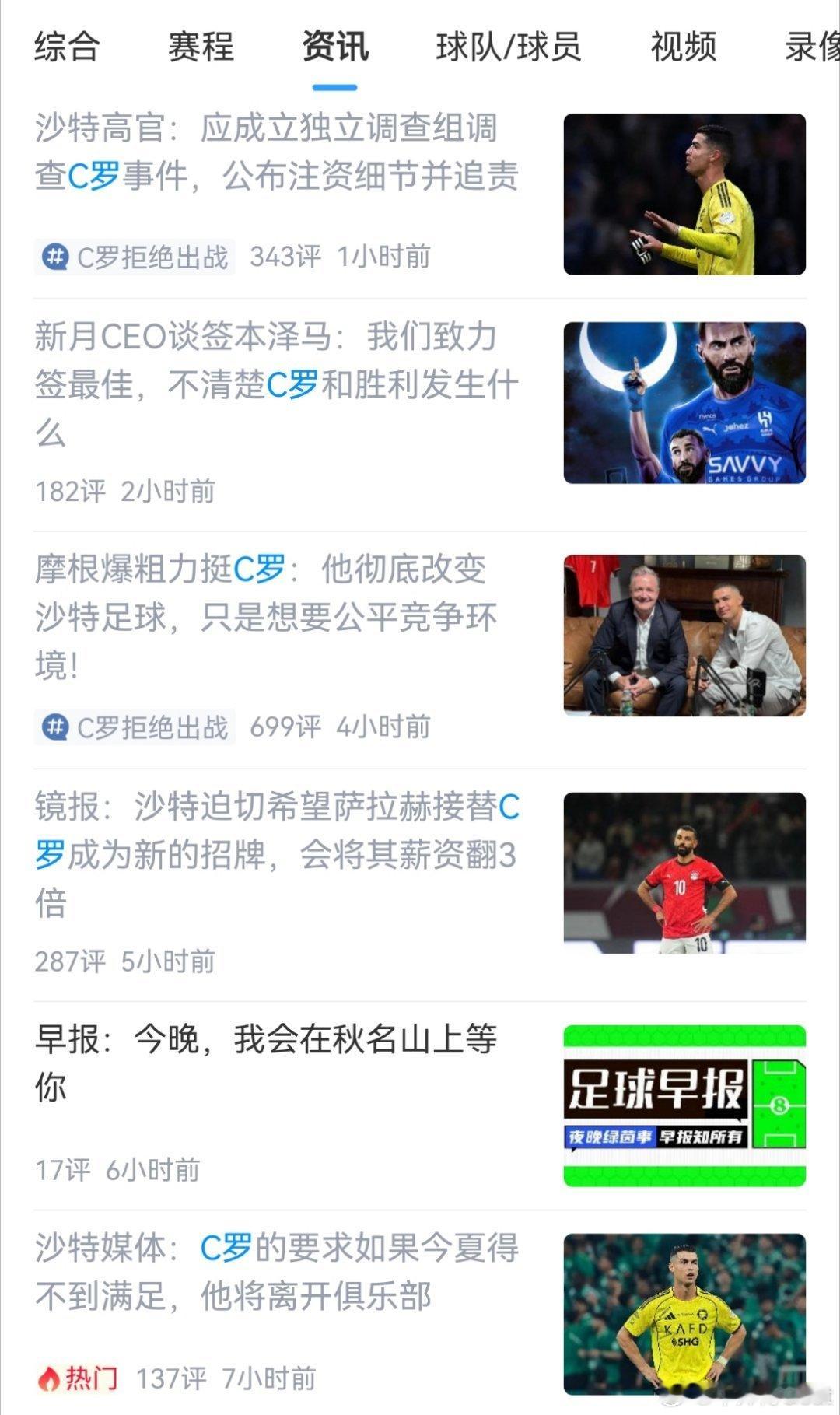
Task: Open the 球队/球员 tab
Action: pos(509,48)
